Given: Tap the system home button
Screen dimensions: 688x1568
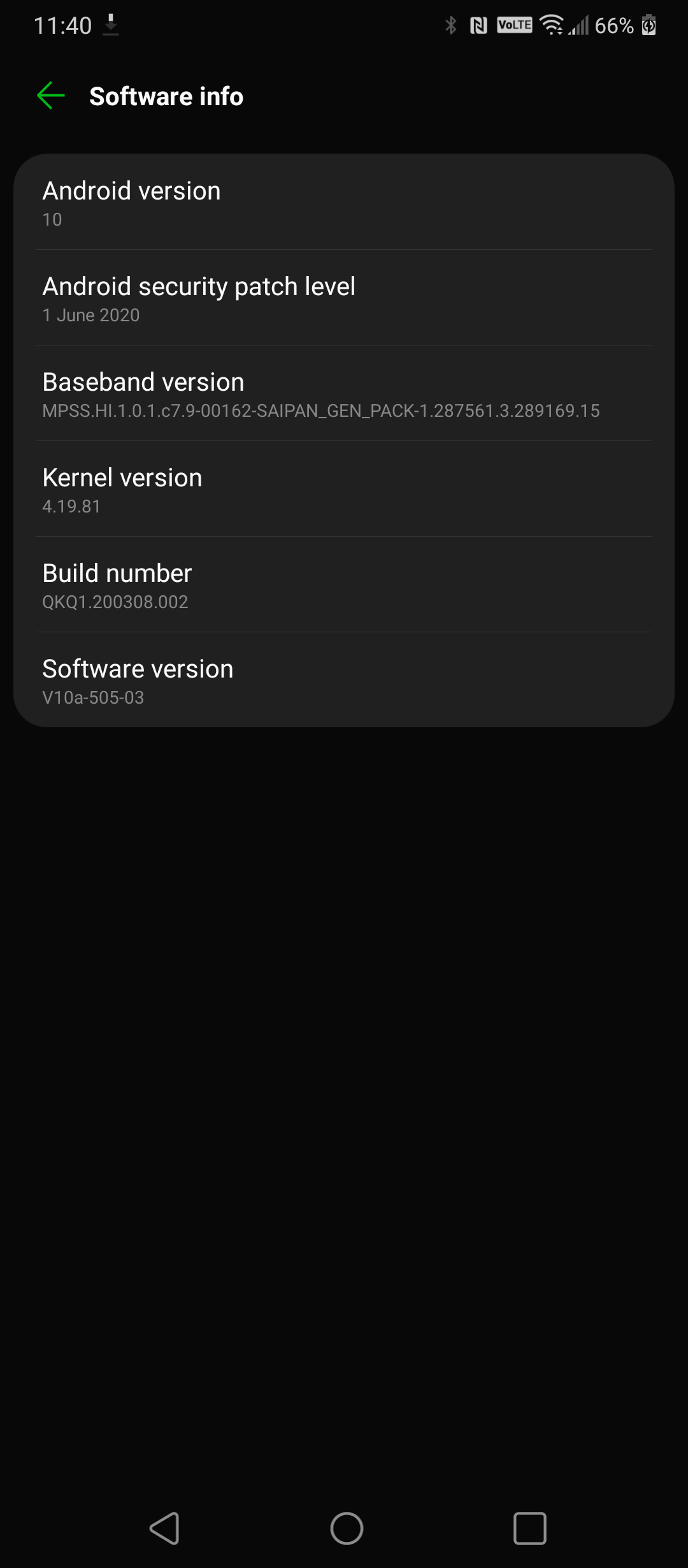Looking at the screenshot, I should tap(347, 1528).
